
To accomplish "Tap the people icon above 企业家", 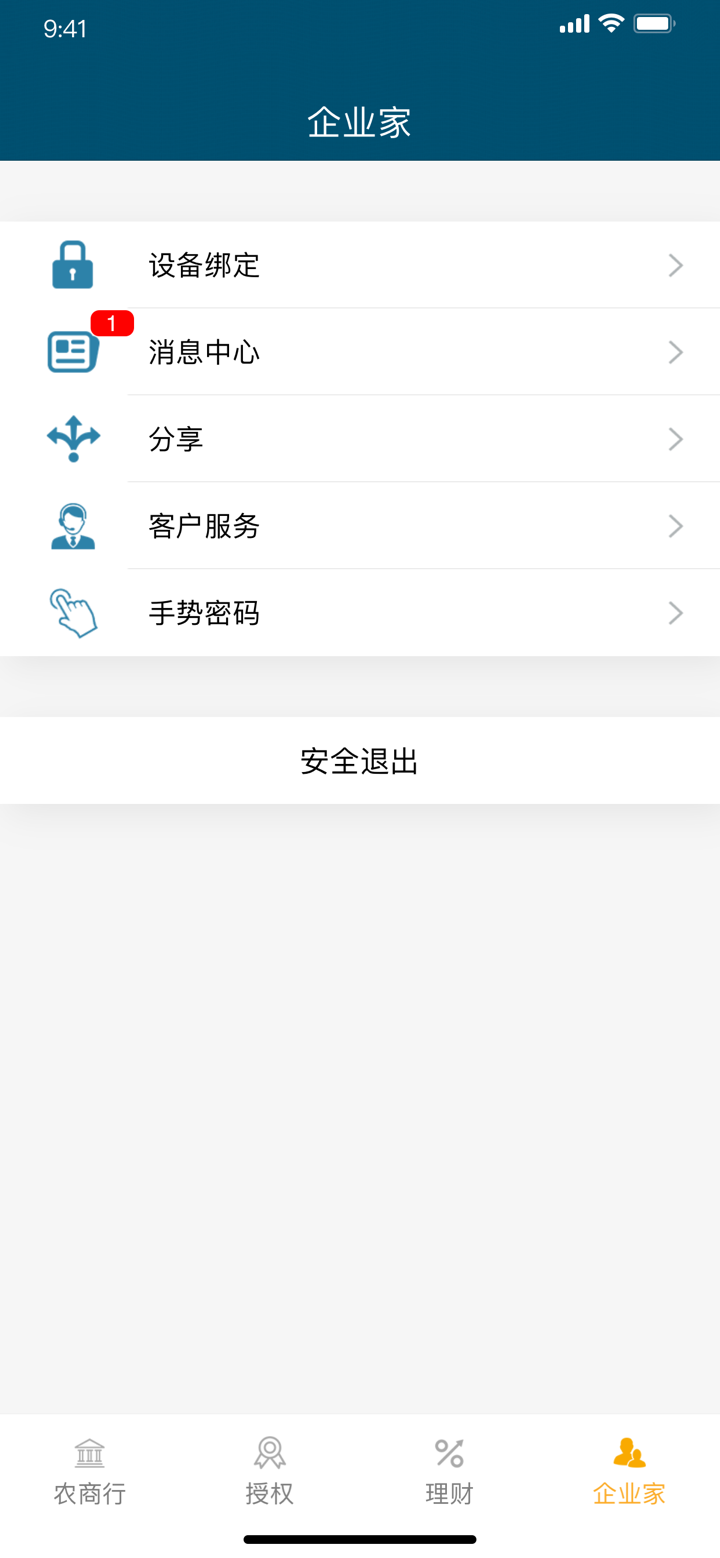I will tap(628, 1452).
